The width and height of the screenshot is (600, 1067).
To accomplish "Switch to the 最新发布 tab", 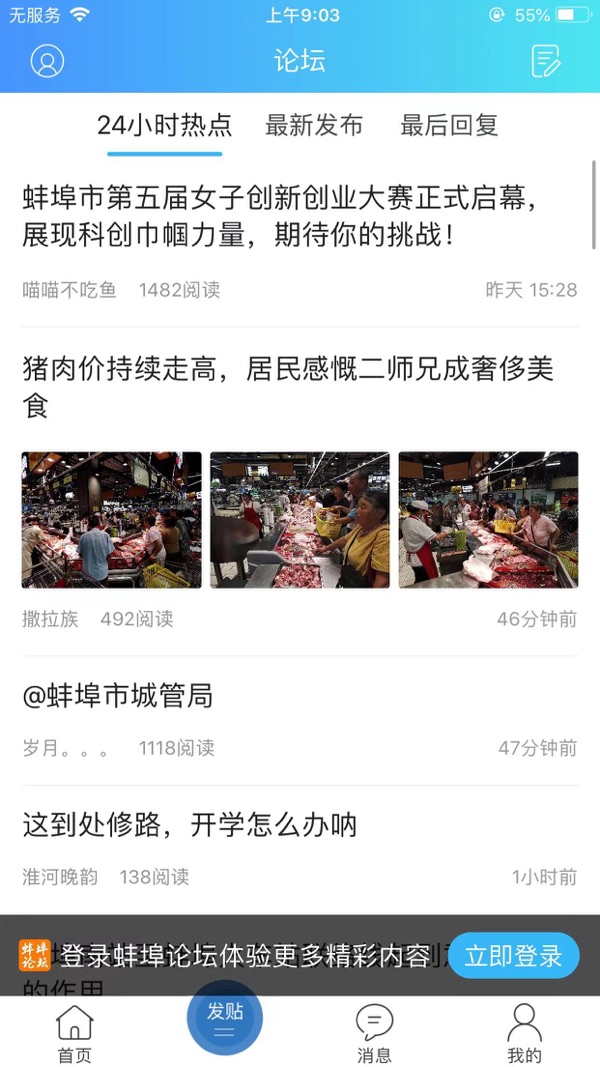I will pos(314,126).
